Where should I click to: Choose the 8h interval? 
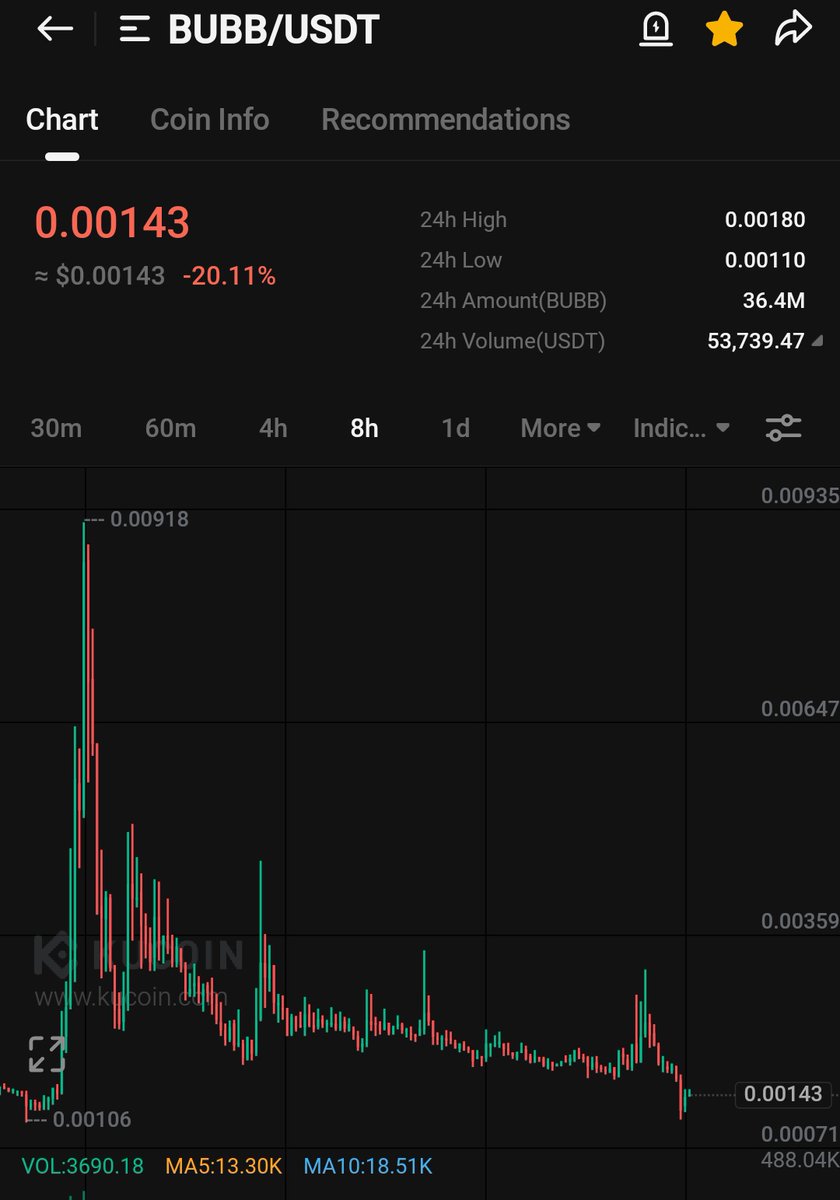[364, 428]
